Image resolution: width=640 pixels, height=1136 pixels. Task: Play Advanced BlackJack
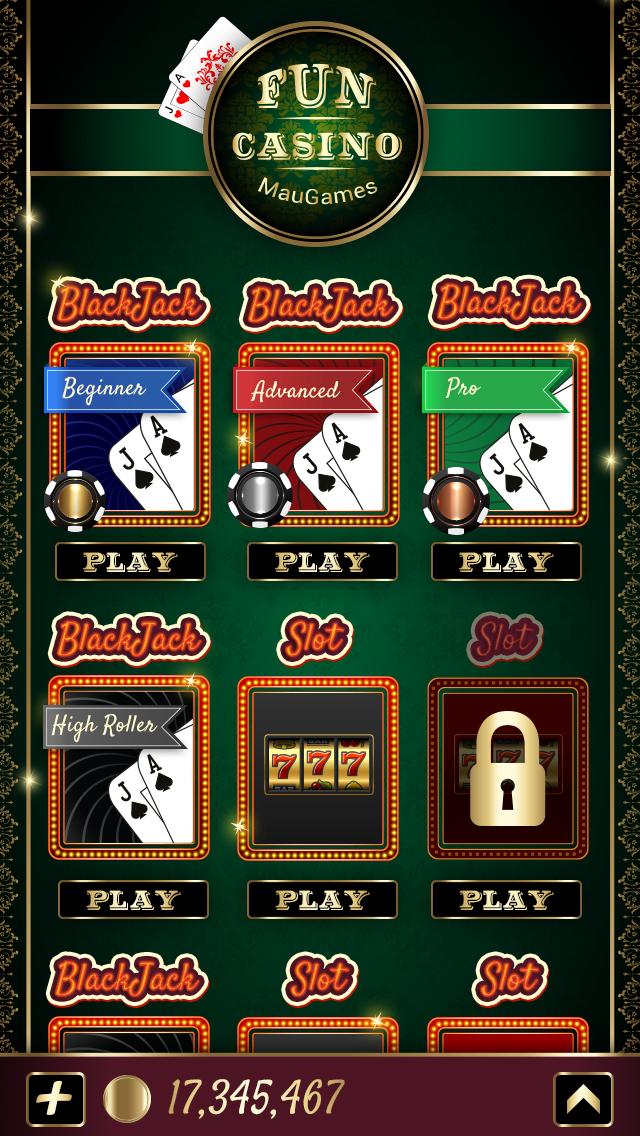tap(321, 562)
